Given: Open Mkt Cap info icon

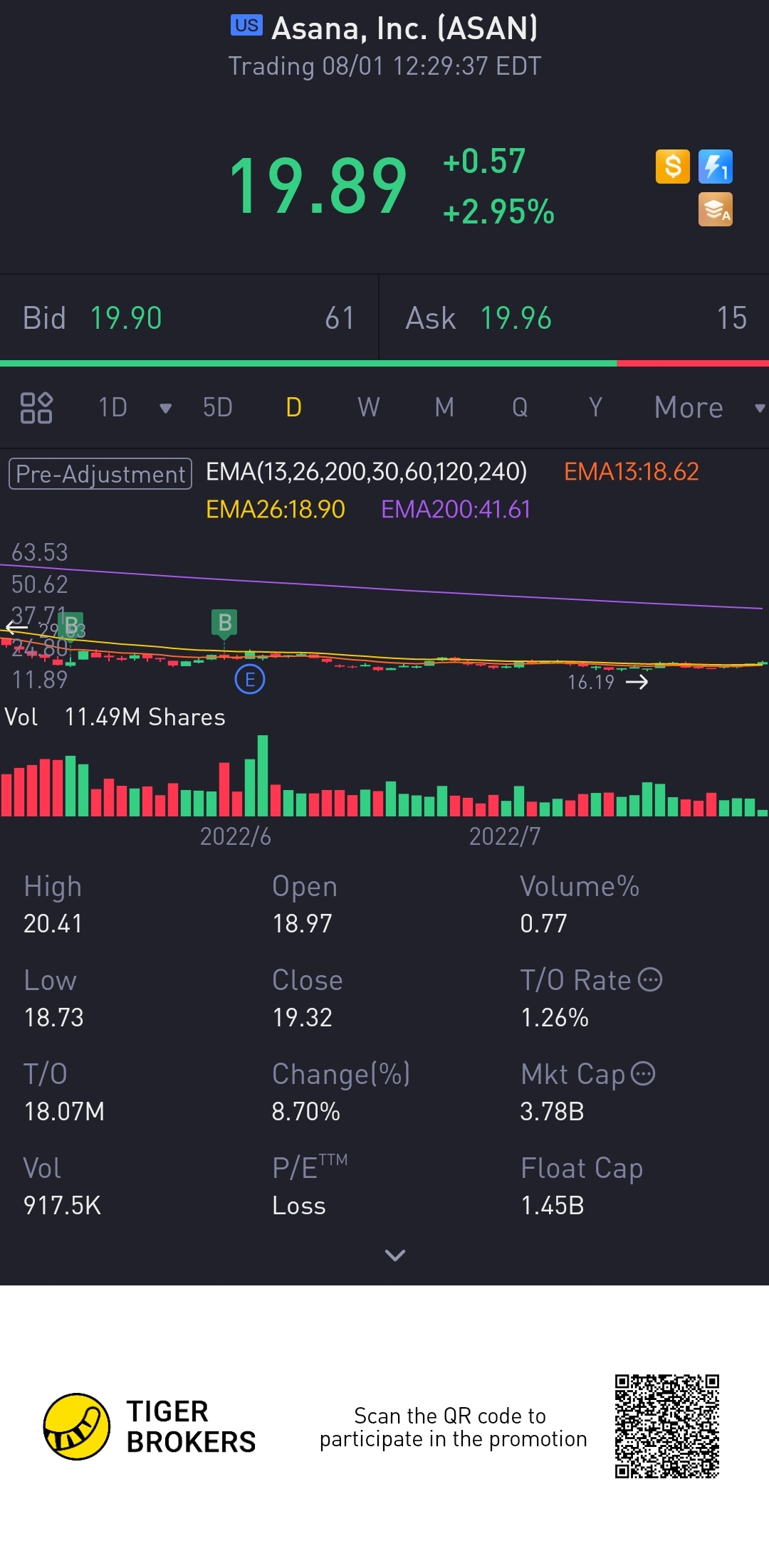Looking at the screenshot, I should pyautogui.click(x=644, y=1073).
